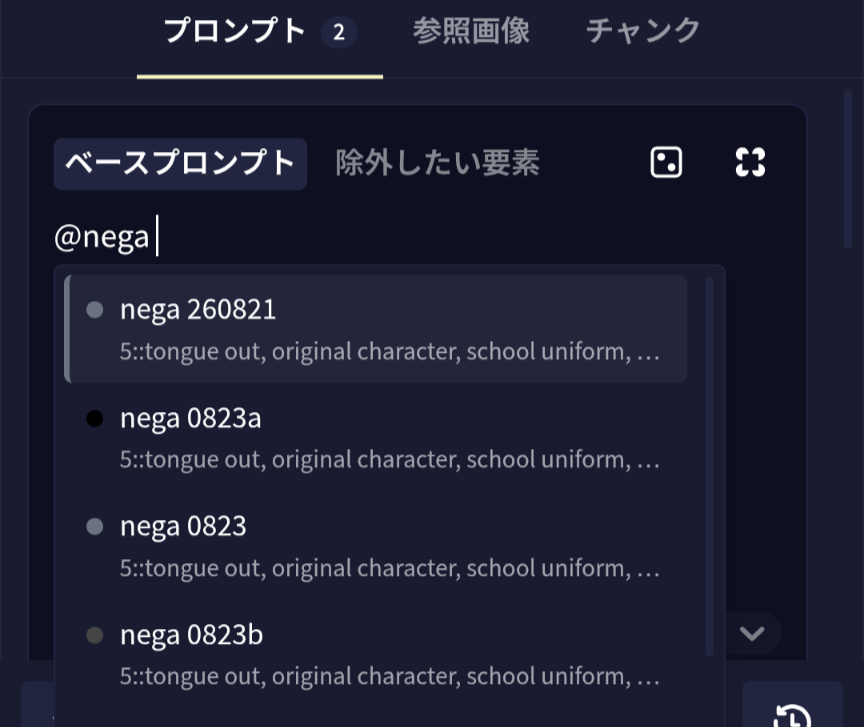Image resolution: width=864 pixels, height=727 pixels.
Task: Choose the nega 260821 suggestion
Action: pyautogui.click(x=376, y=329)
